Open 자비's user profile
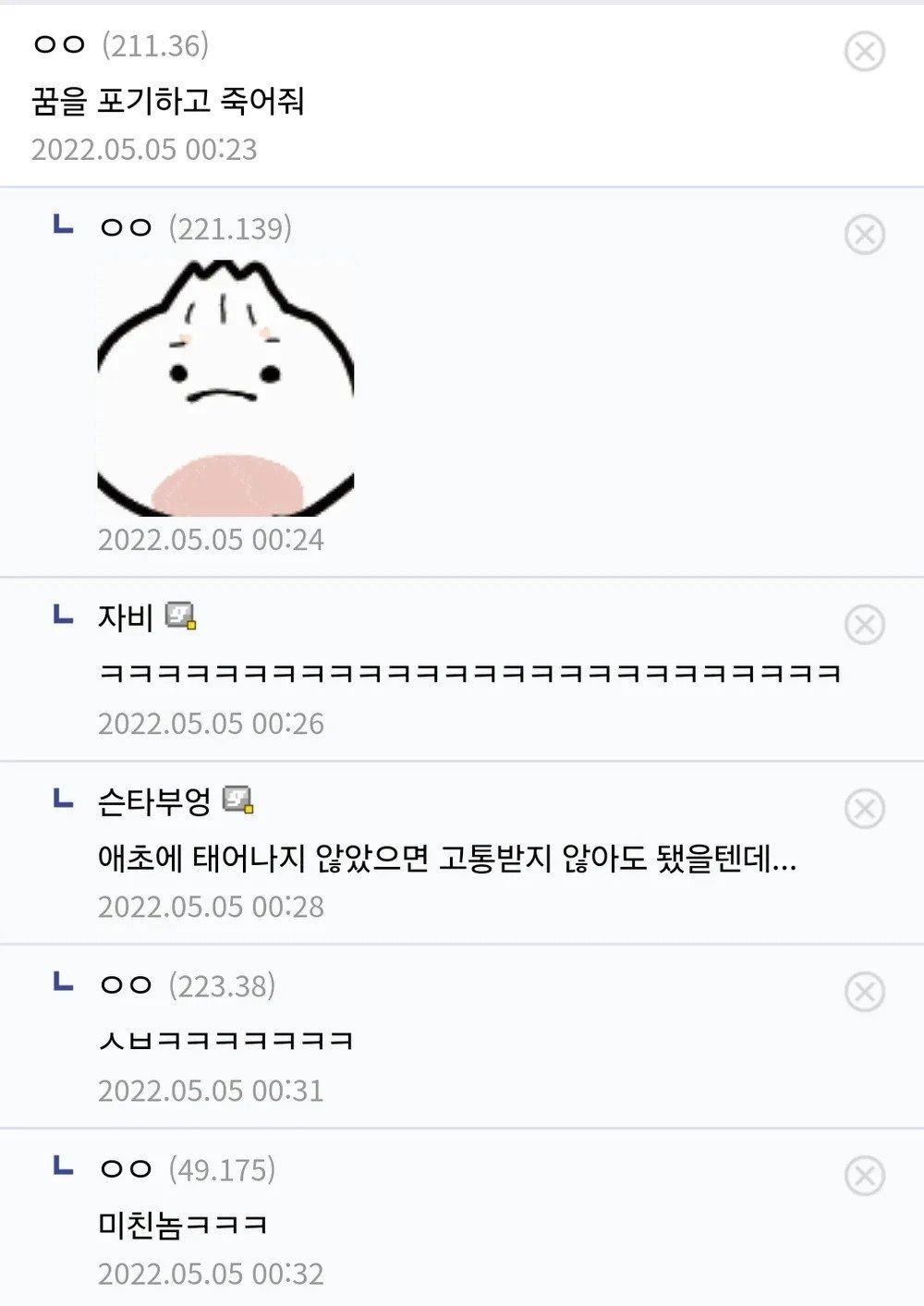Viewport: 924px width, 1306px height. 126,616
